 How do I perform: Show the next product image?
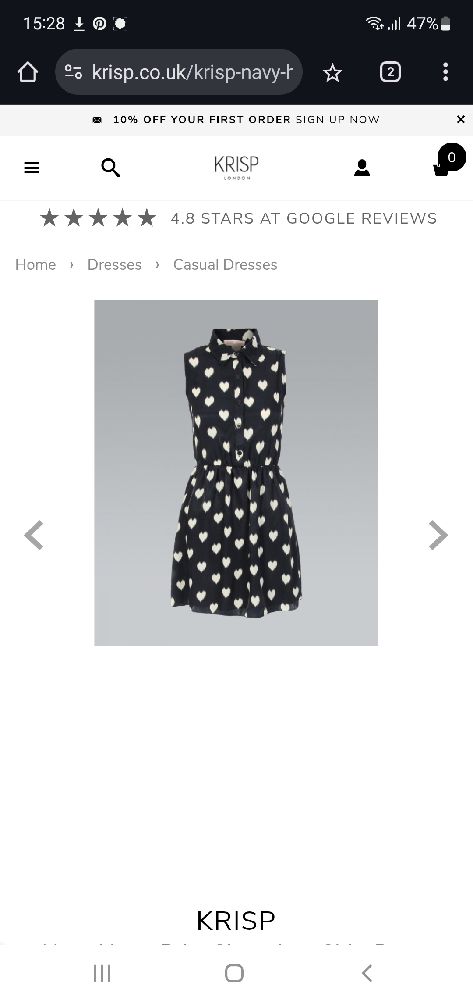[438, 535]
